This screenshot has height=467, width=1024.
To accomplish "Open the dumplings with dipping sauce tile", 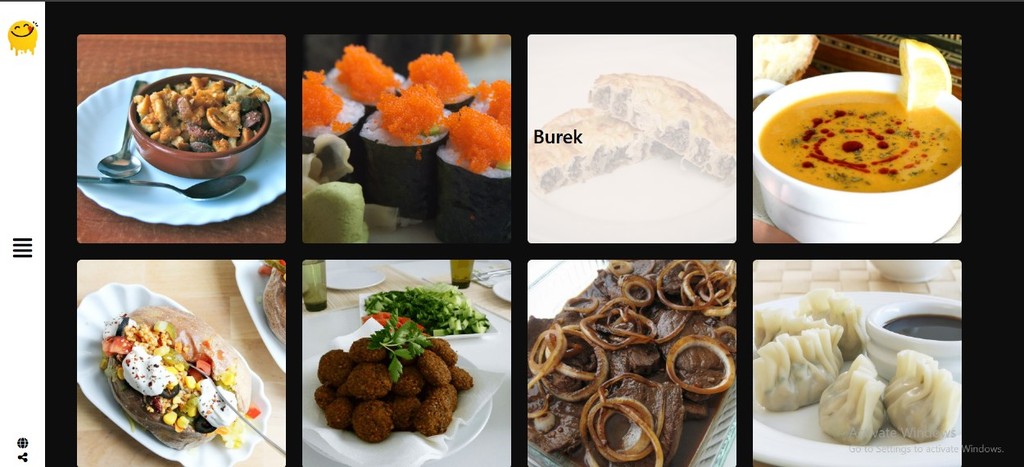I will [857, 363].
